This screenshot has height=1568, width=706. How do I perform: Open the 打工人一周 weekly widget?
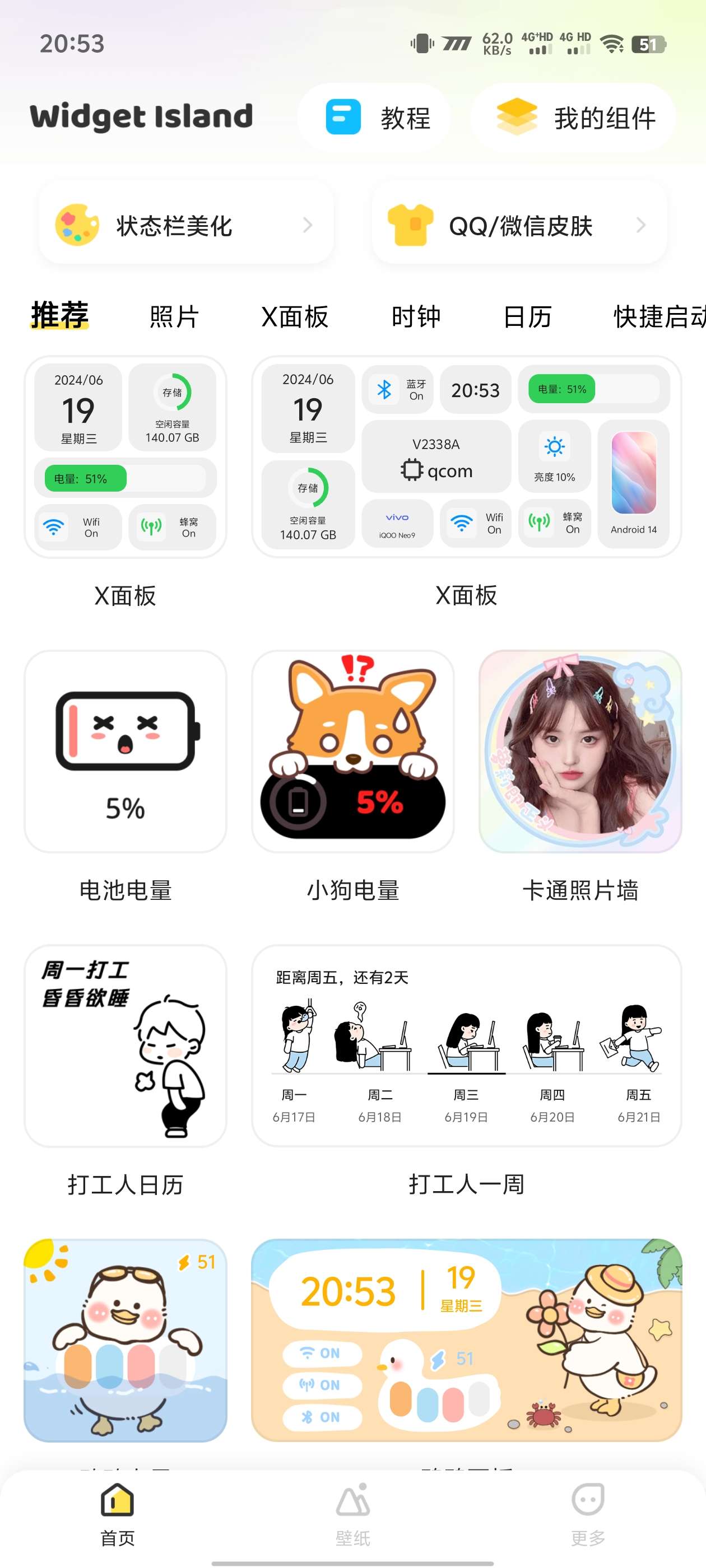click(466, 1046)
